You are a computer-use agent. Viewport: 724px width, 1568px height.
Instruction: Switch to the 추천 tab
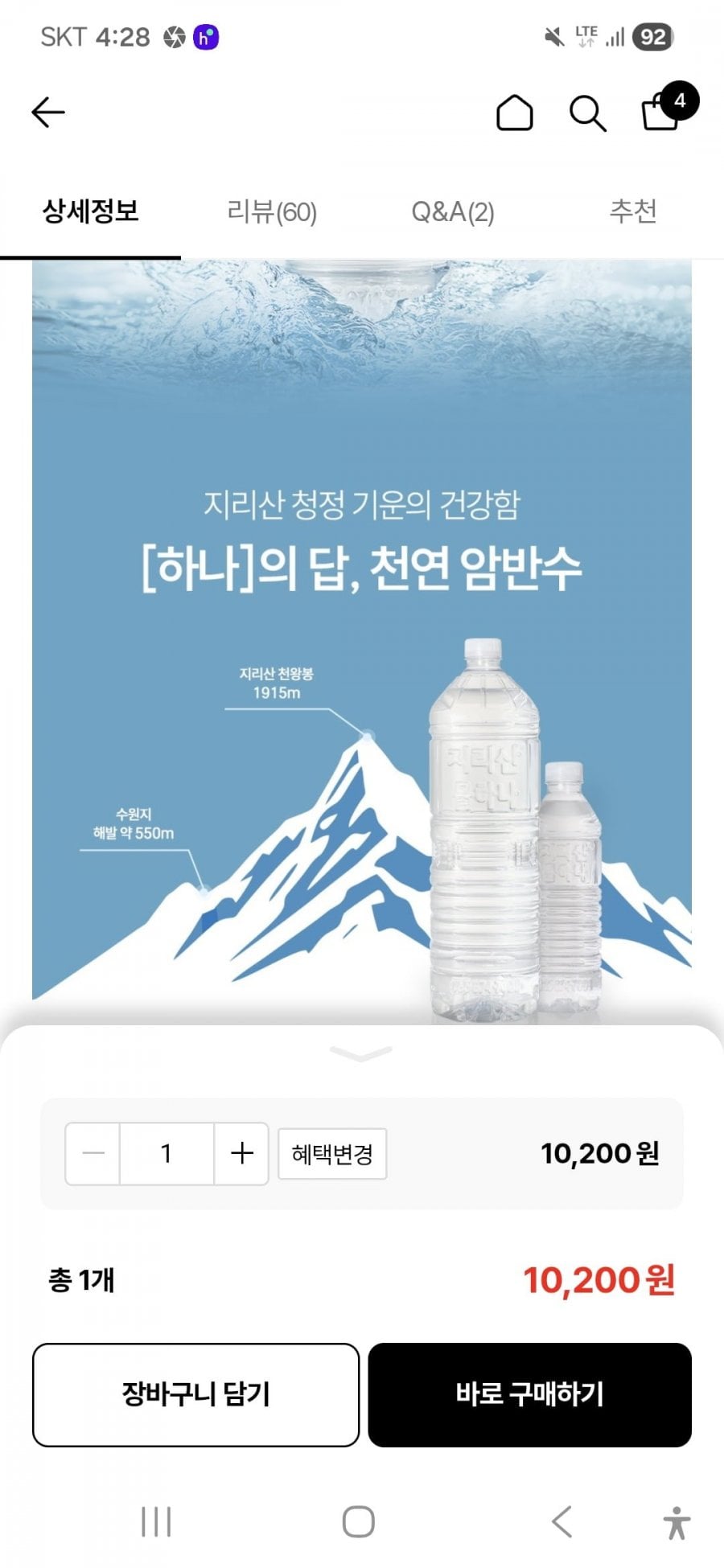click(633, 211)
